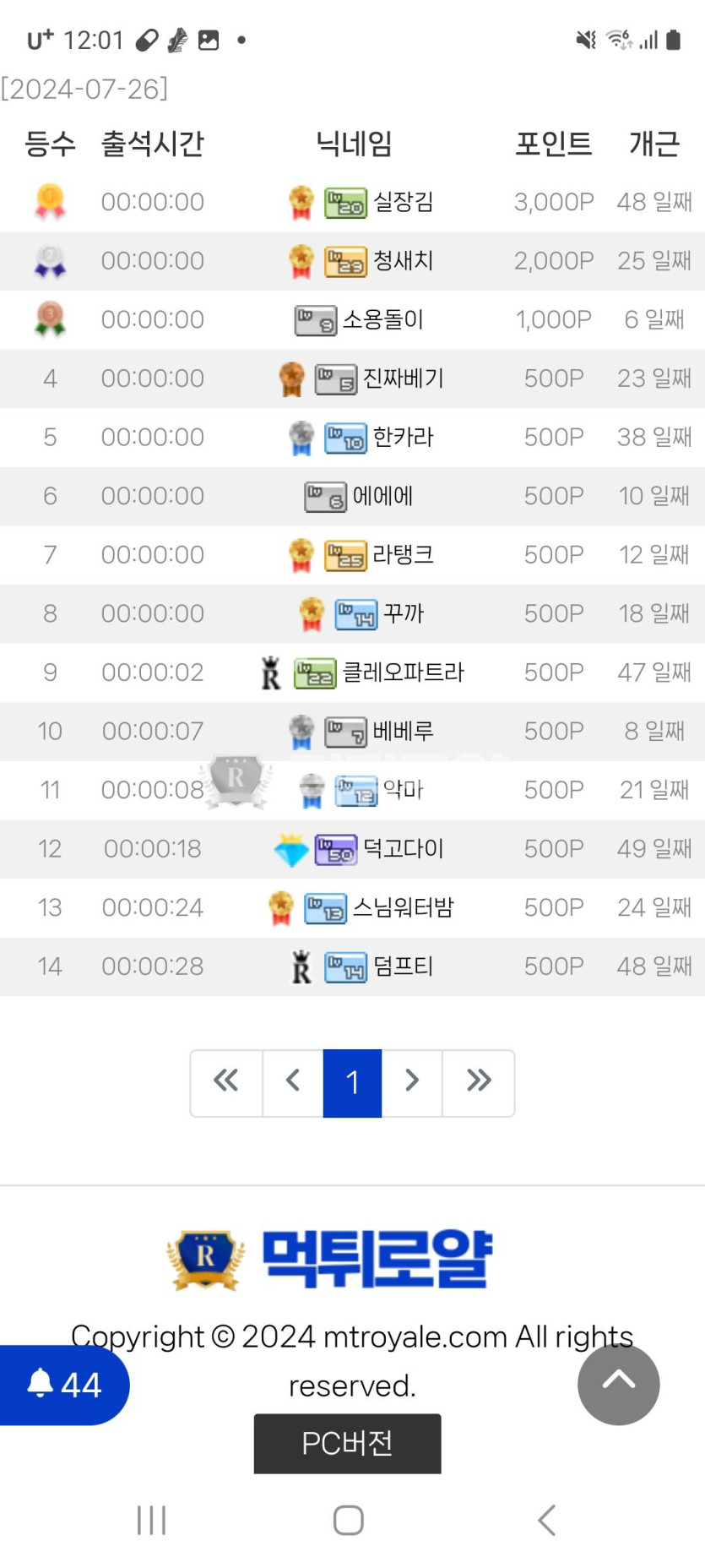This screenshot has width=705, height=1568.
Task: Select page number 1
Action: [352, 1082]
